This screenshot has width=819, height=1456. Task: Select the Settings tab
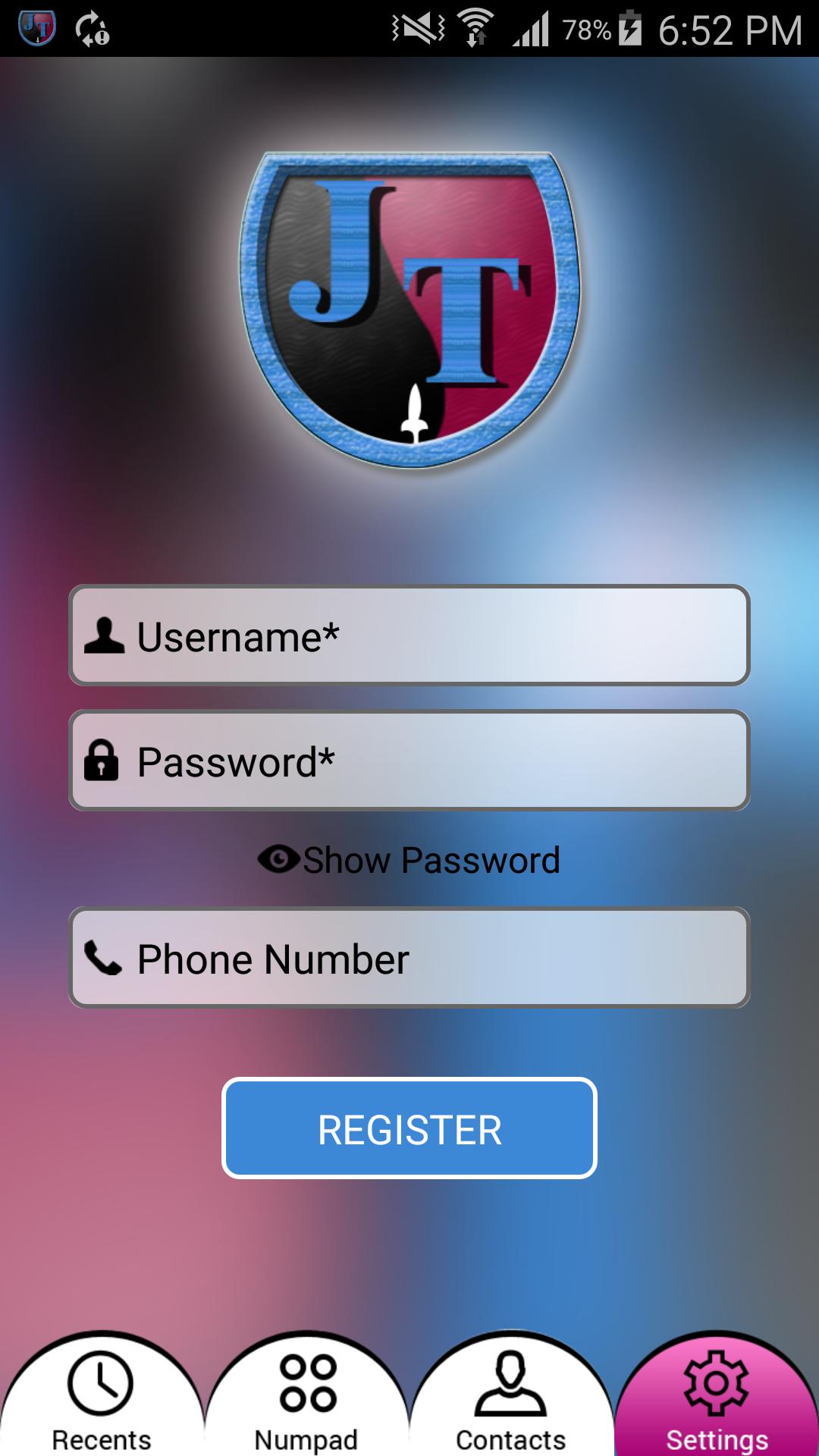coord(717,1399)
